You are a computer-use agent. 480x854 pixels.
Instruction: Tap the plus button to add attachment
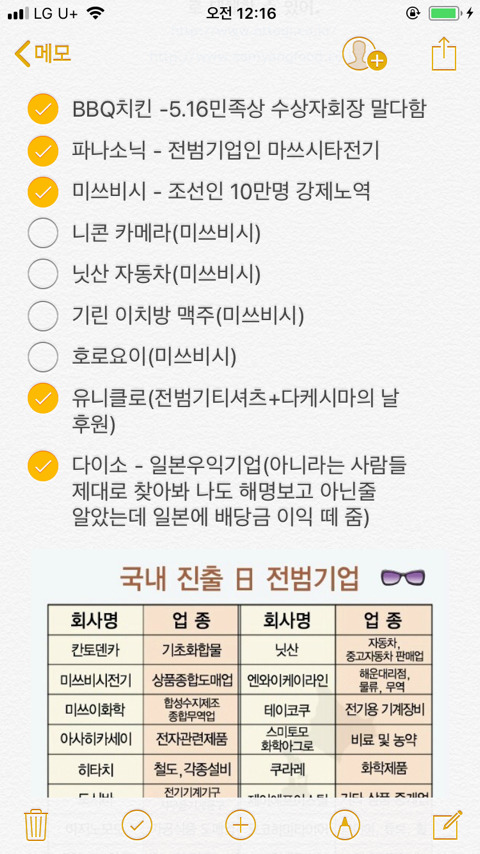click(240, 825)
